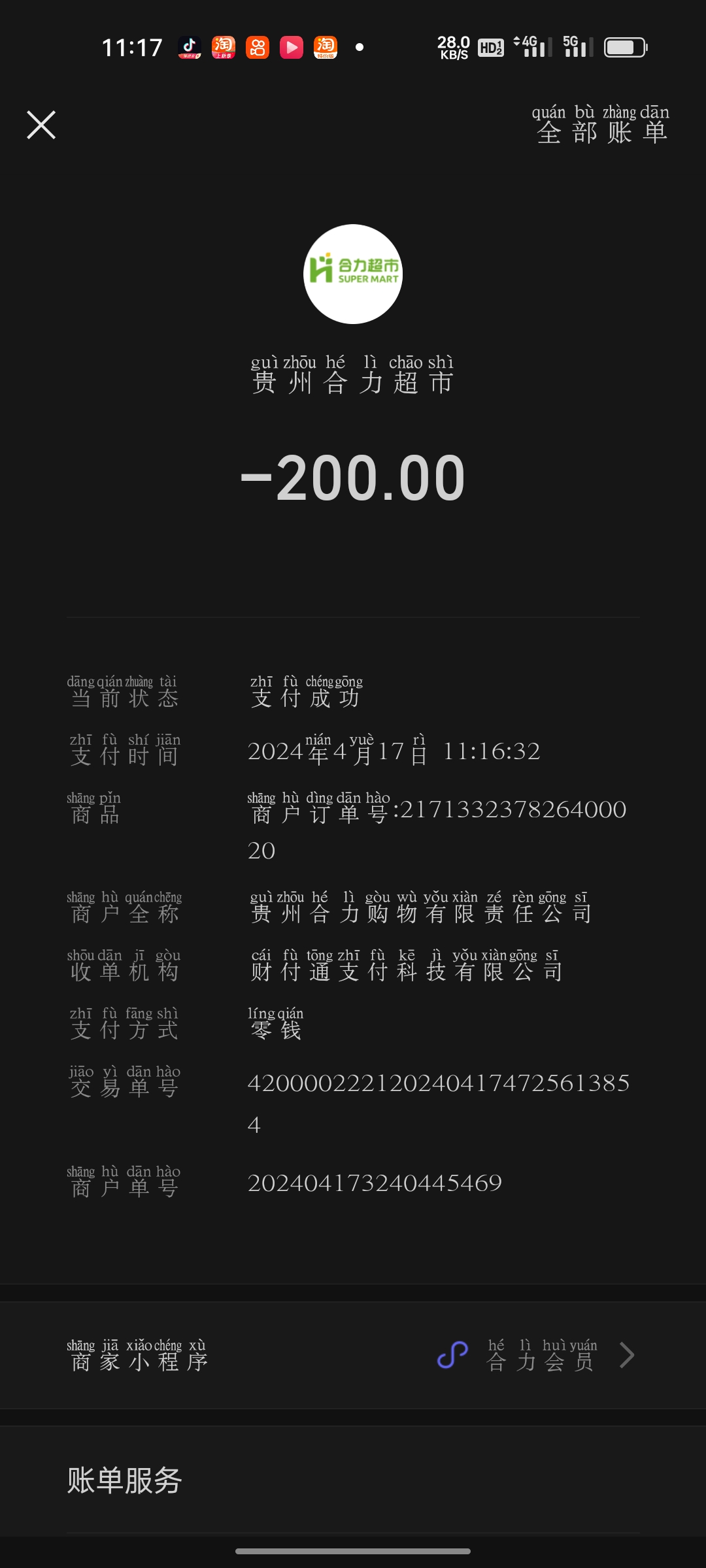
Task: Close the payment detail page
Action: tap(41, 125)
